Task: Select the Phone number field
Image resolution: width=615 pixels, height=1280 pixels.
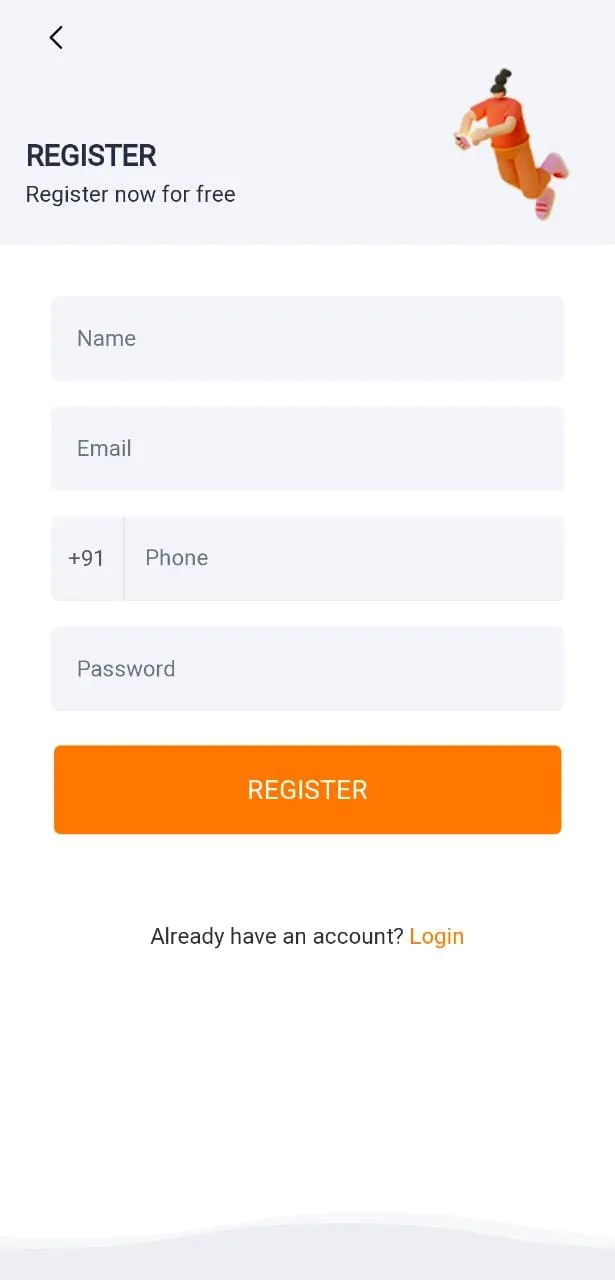Action: coord(343,558)
